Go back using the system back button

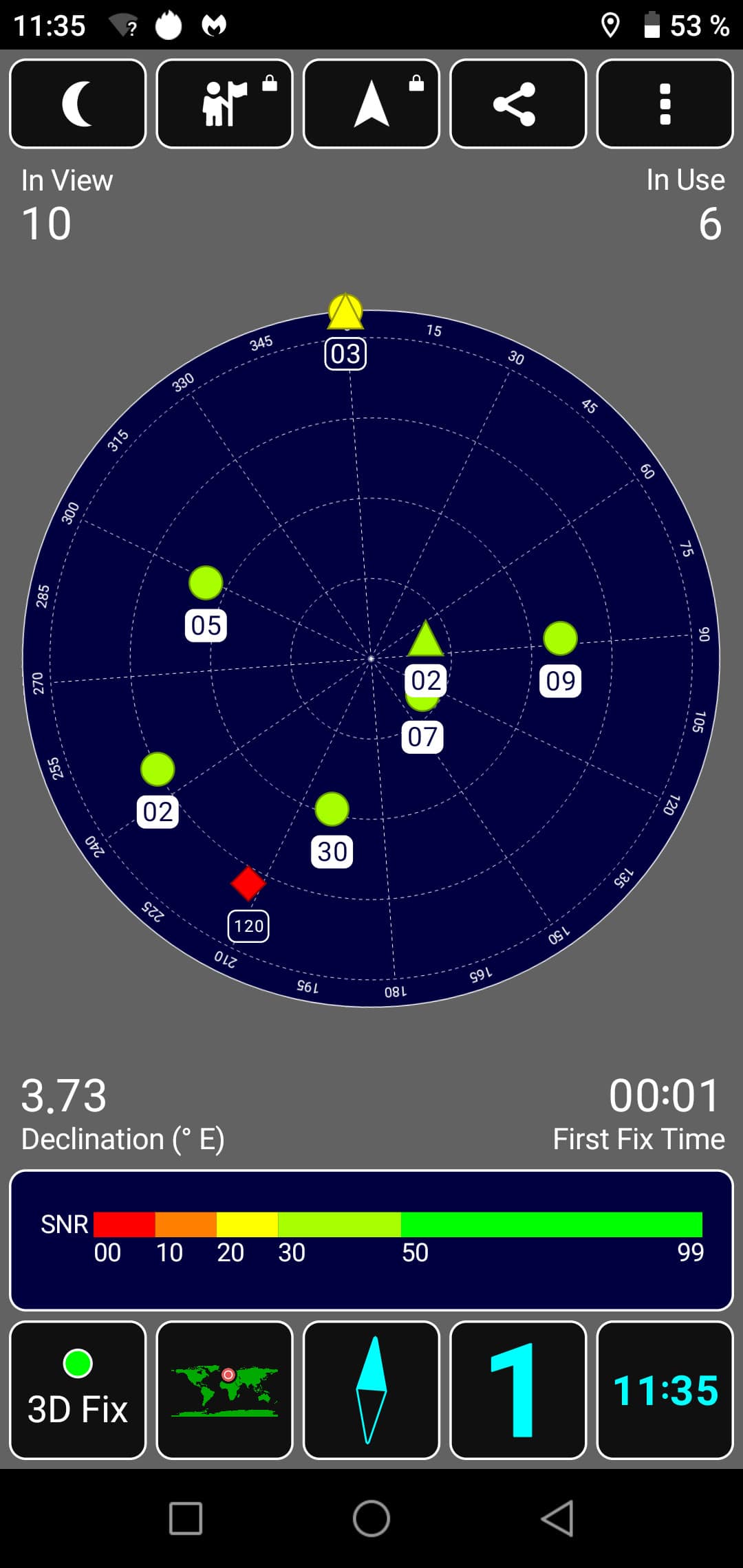pos(557,1518)
